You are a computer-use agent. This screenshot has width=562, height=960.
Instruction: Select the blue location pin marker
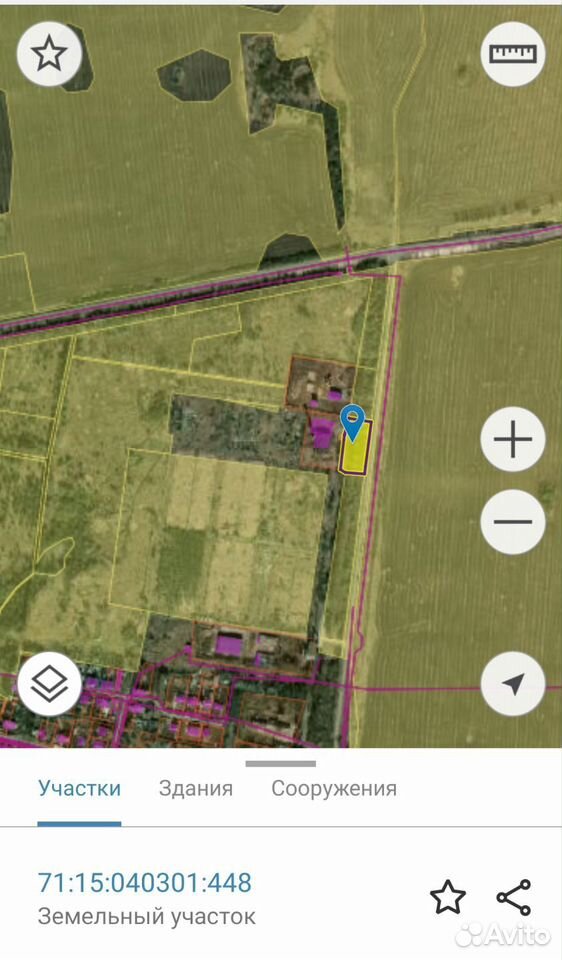pos(353,422)
